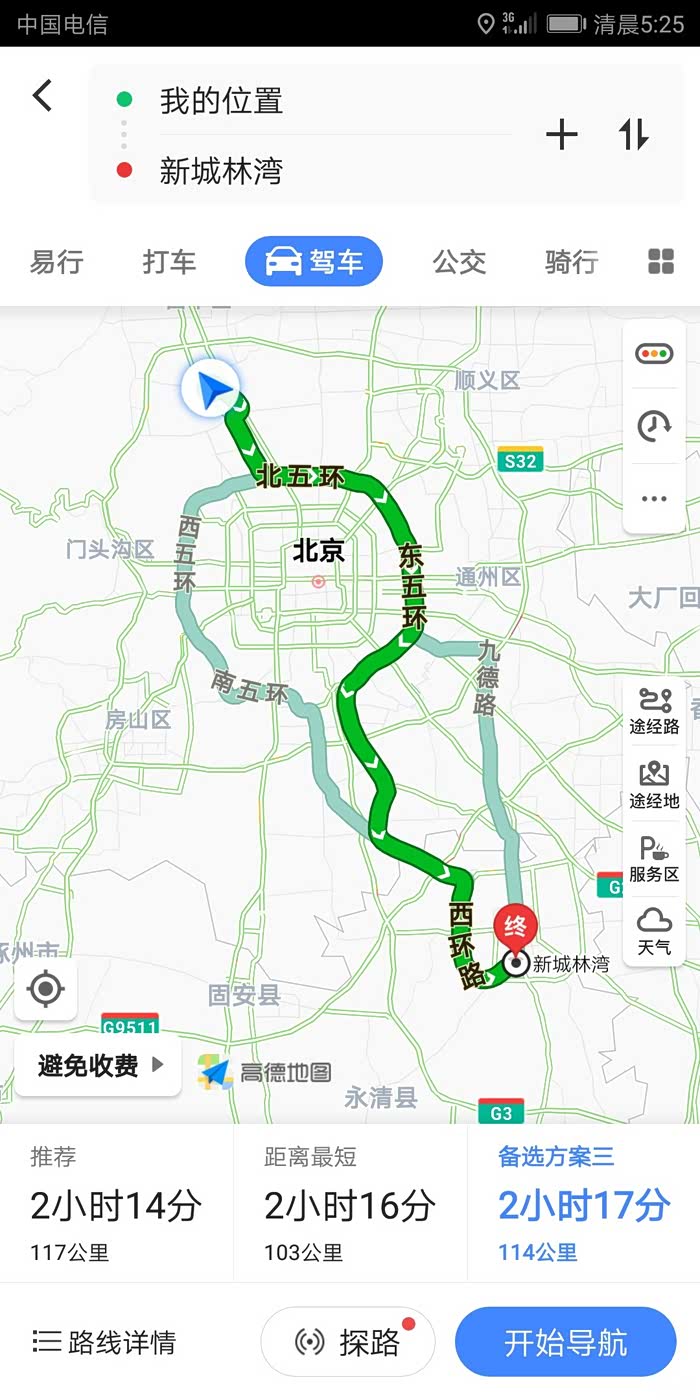
Task: Swap the start and destination points
Action: pyautogui.click(x=634, y=134)
